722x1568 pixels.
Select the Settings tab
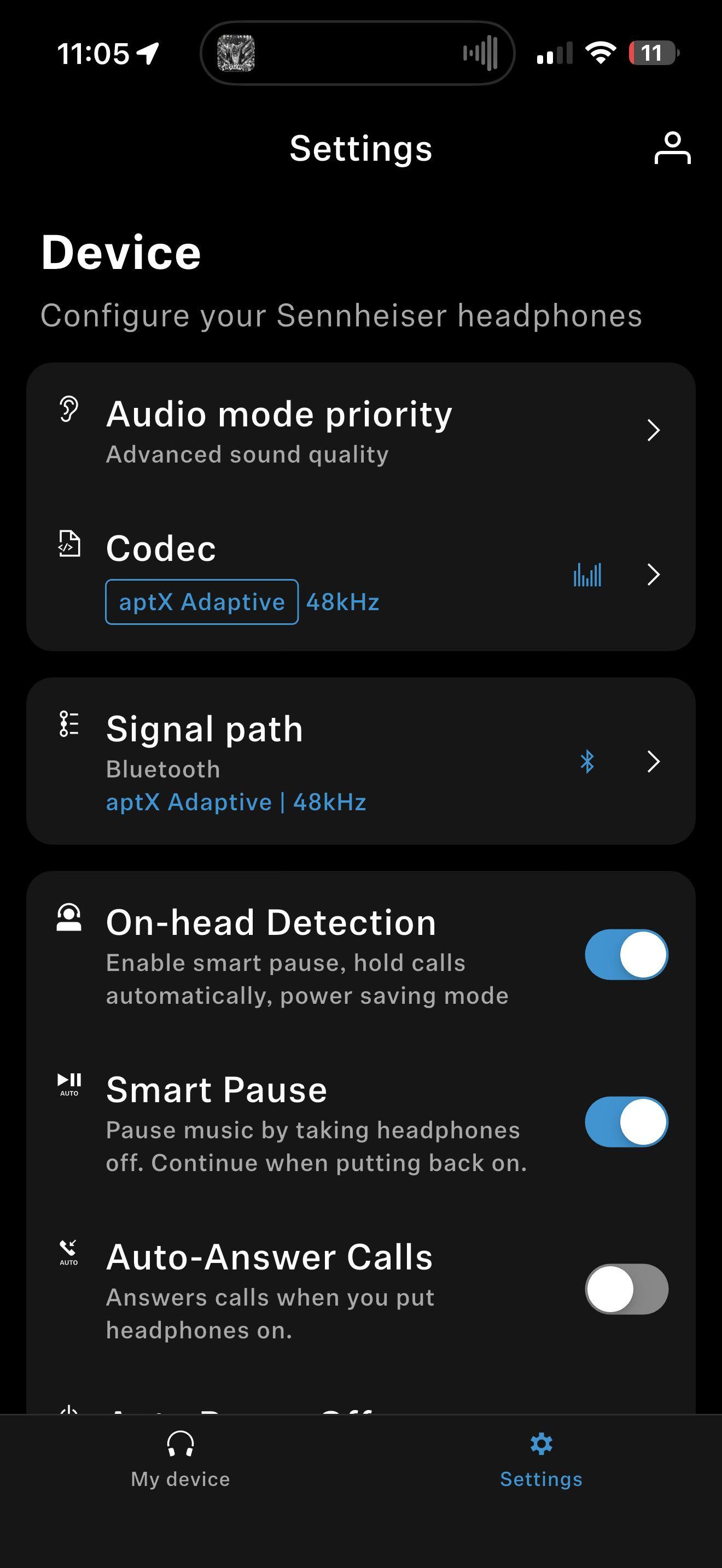pyautogui.click(x=540, y=1460)
